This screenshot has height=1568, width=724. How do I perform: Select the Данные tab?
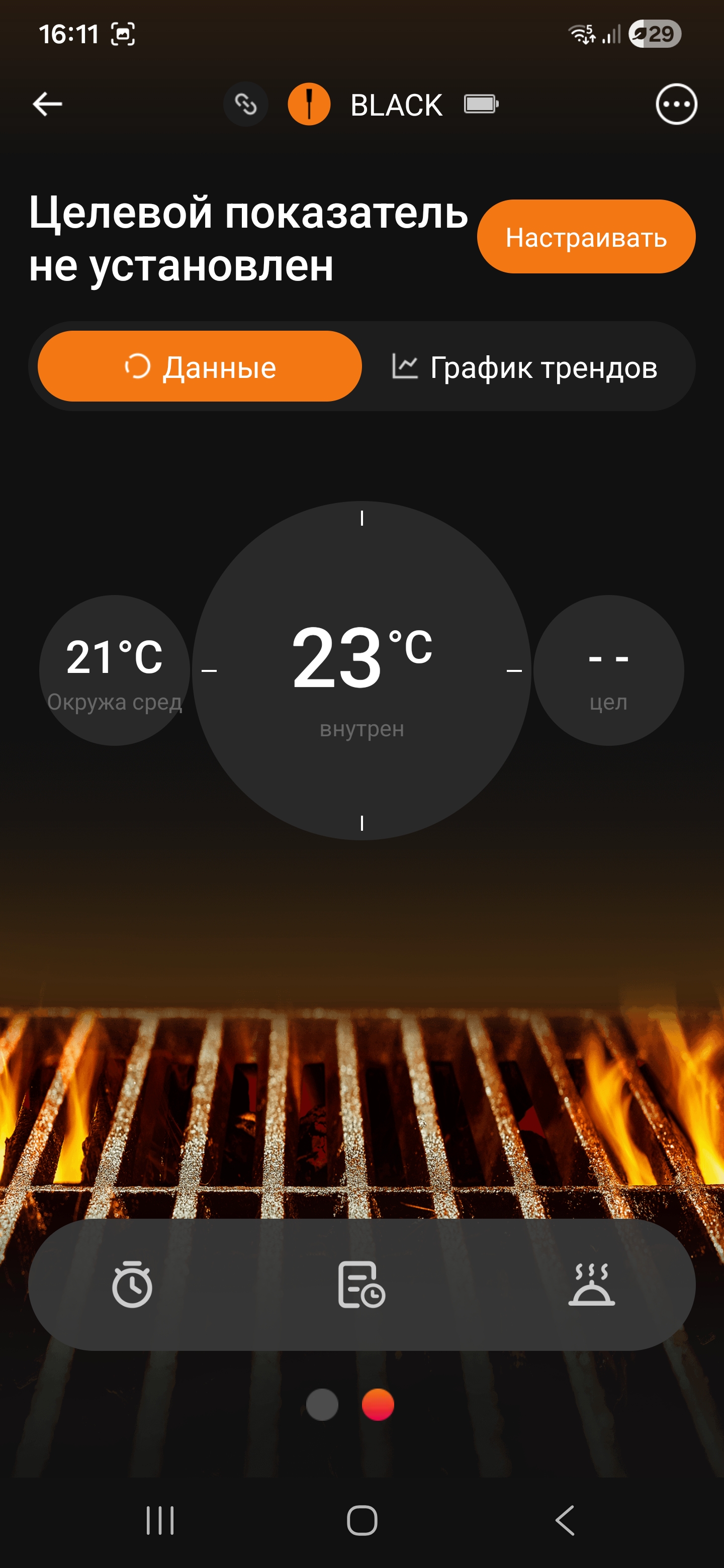[200, 366]
